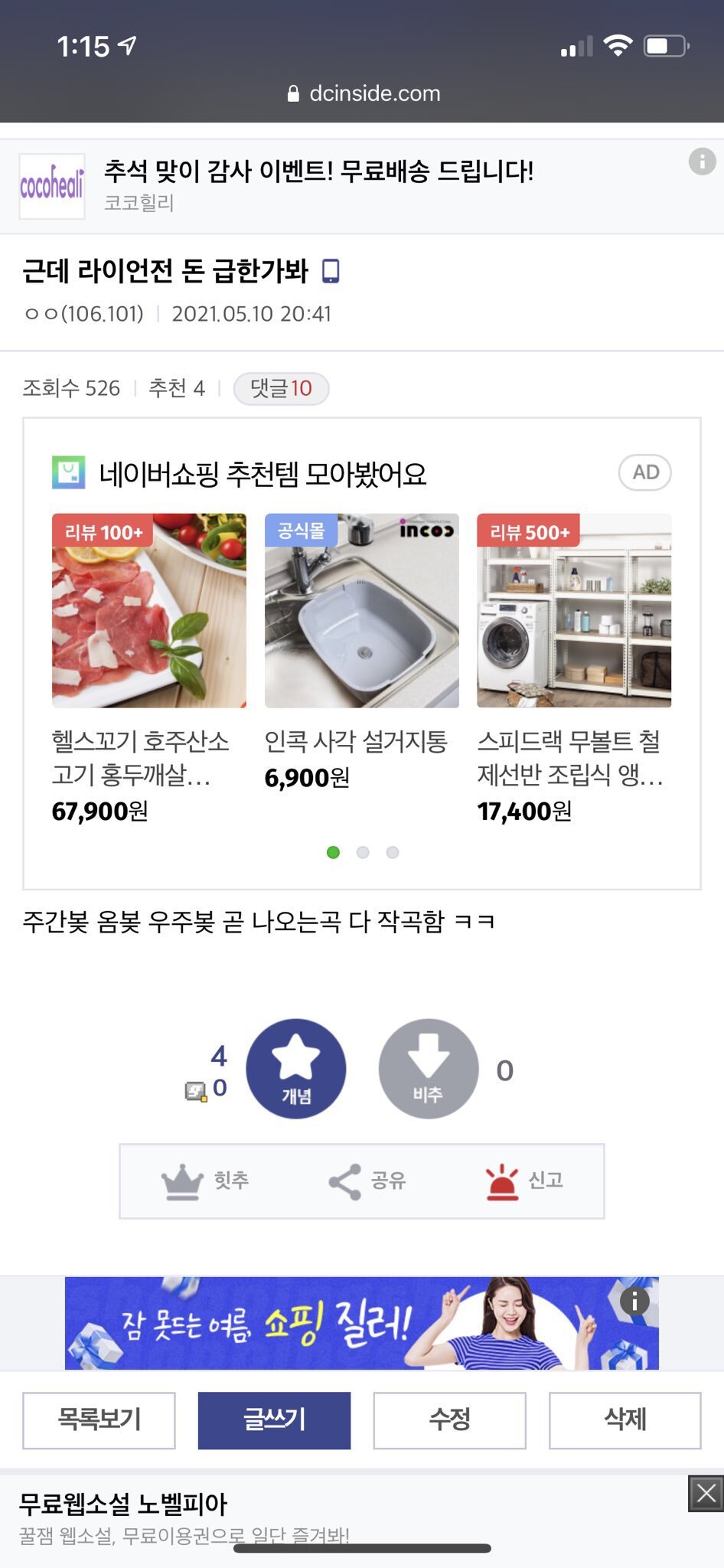Viewport: 724px width, 1568px height.
Task: Write a new post with 글쓰기
Action: (274, 1420)
